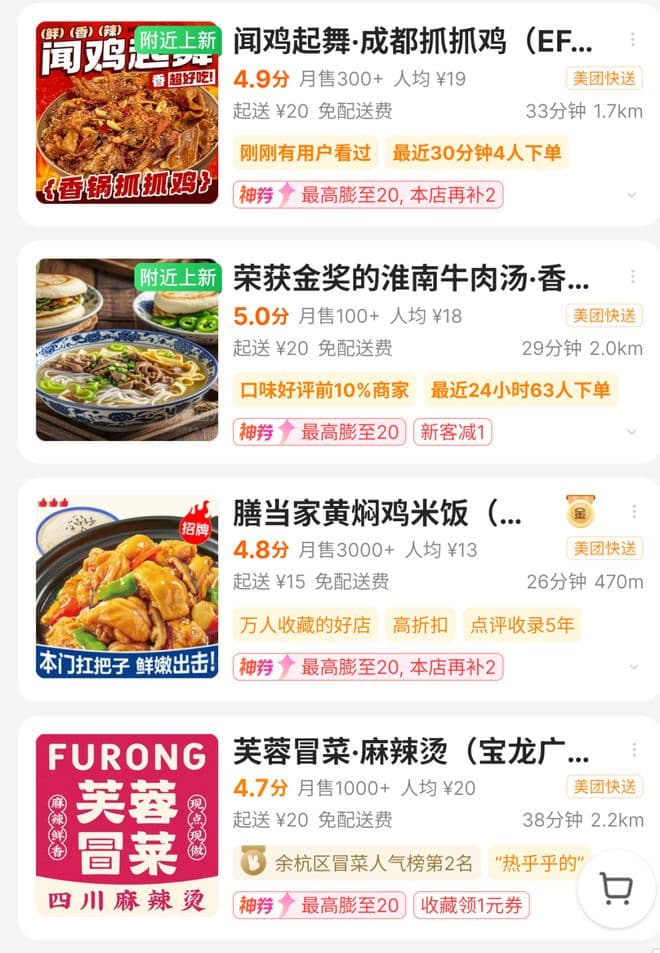This screenshot has width=660, height=953.
Task: Tap the 收藏领1元券 coupon tag
Action: [x=471, y=906]
